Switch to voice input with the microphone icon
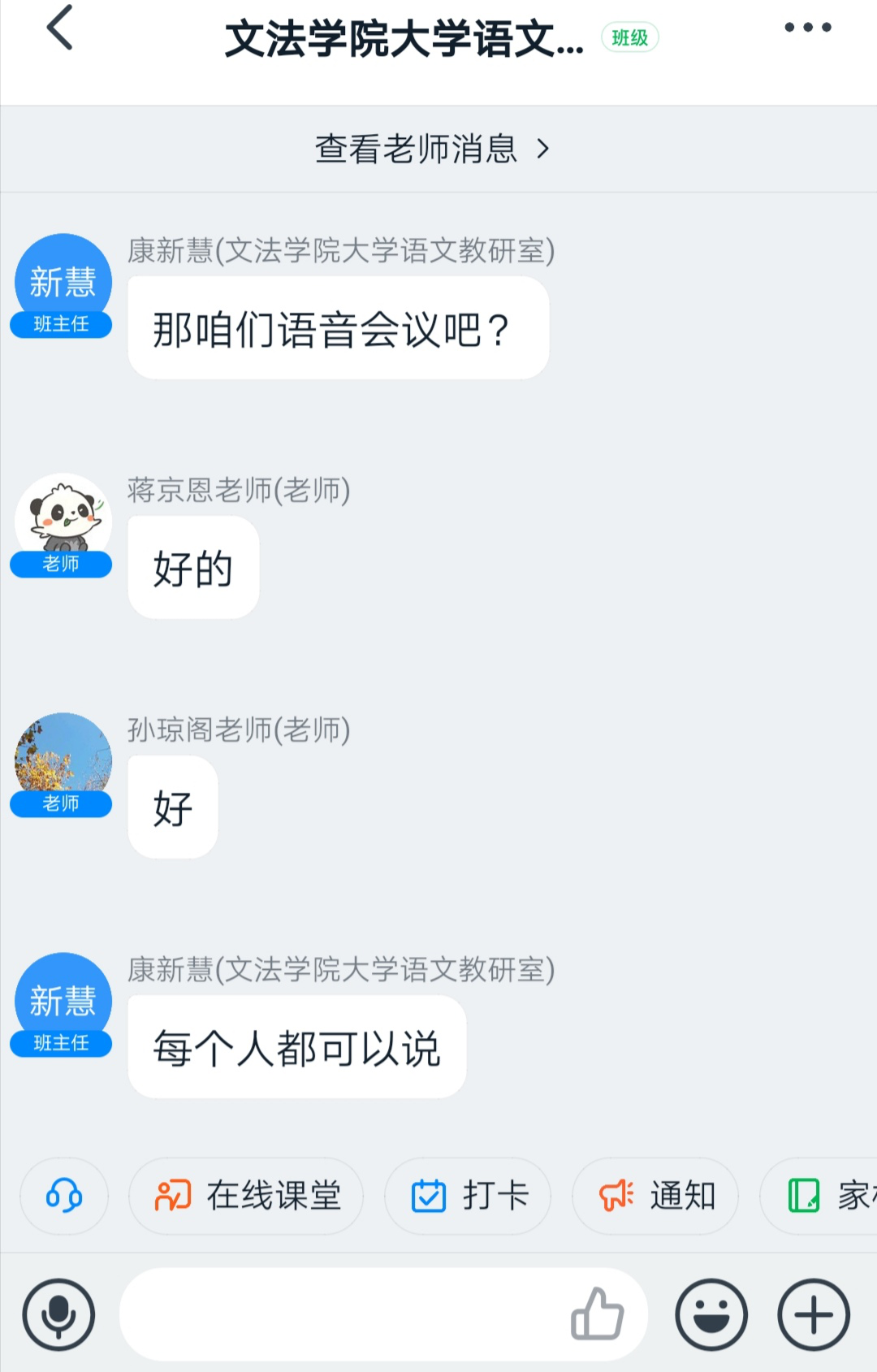 click(58, 1314)
